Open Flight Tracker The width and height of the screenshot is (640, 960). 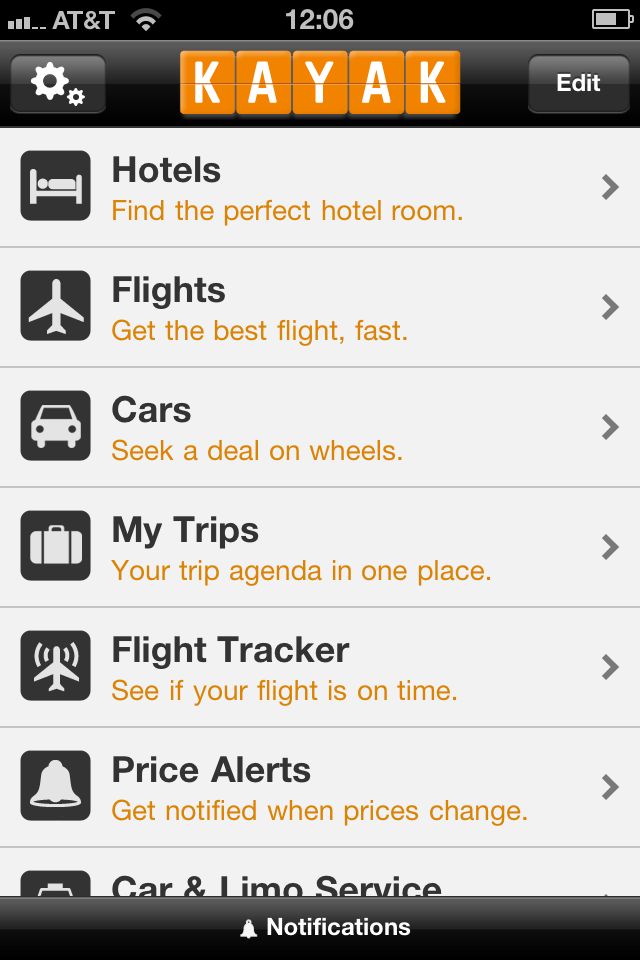pos(320,667)
